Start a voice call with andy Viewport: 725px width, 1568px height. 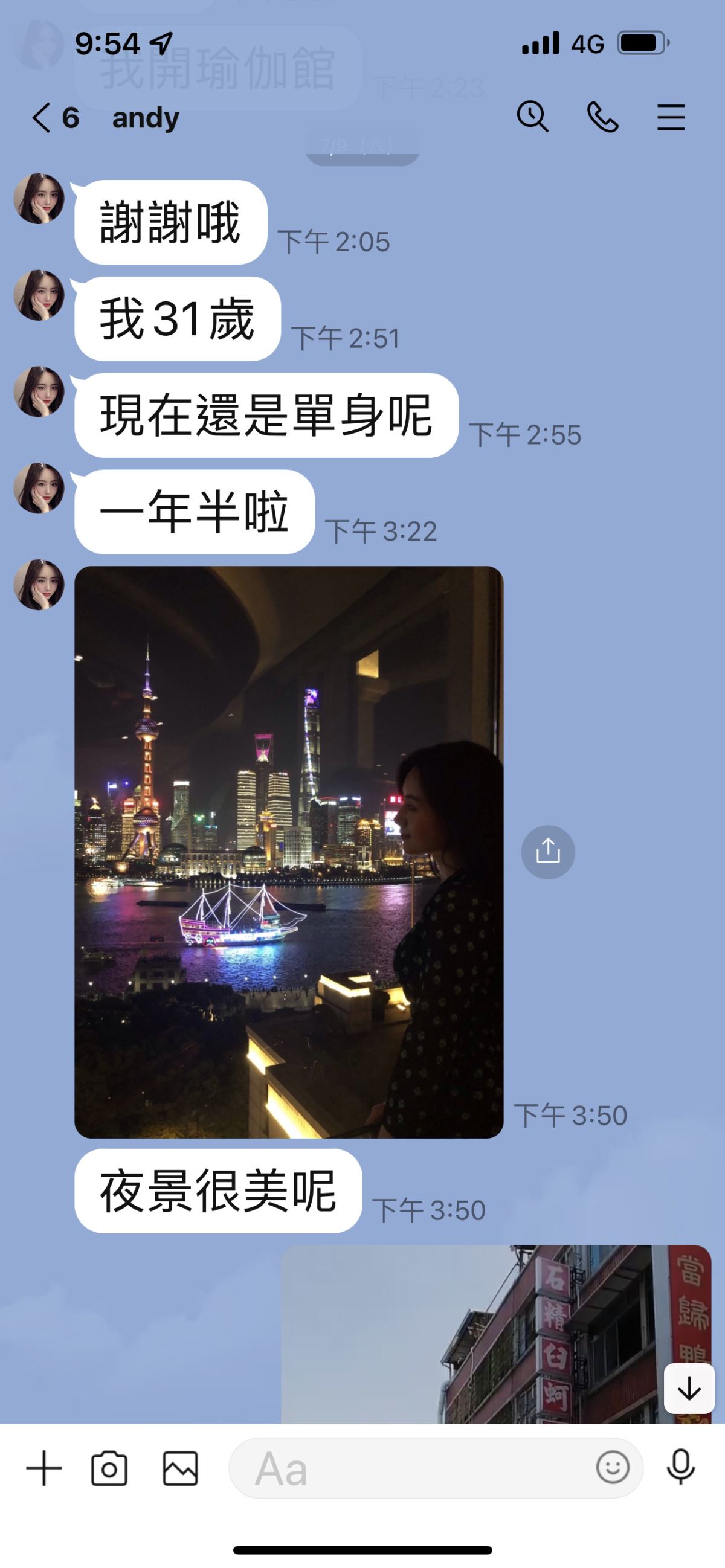(602, 117)
